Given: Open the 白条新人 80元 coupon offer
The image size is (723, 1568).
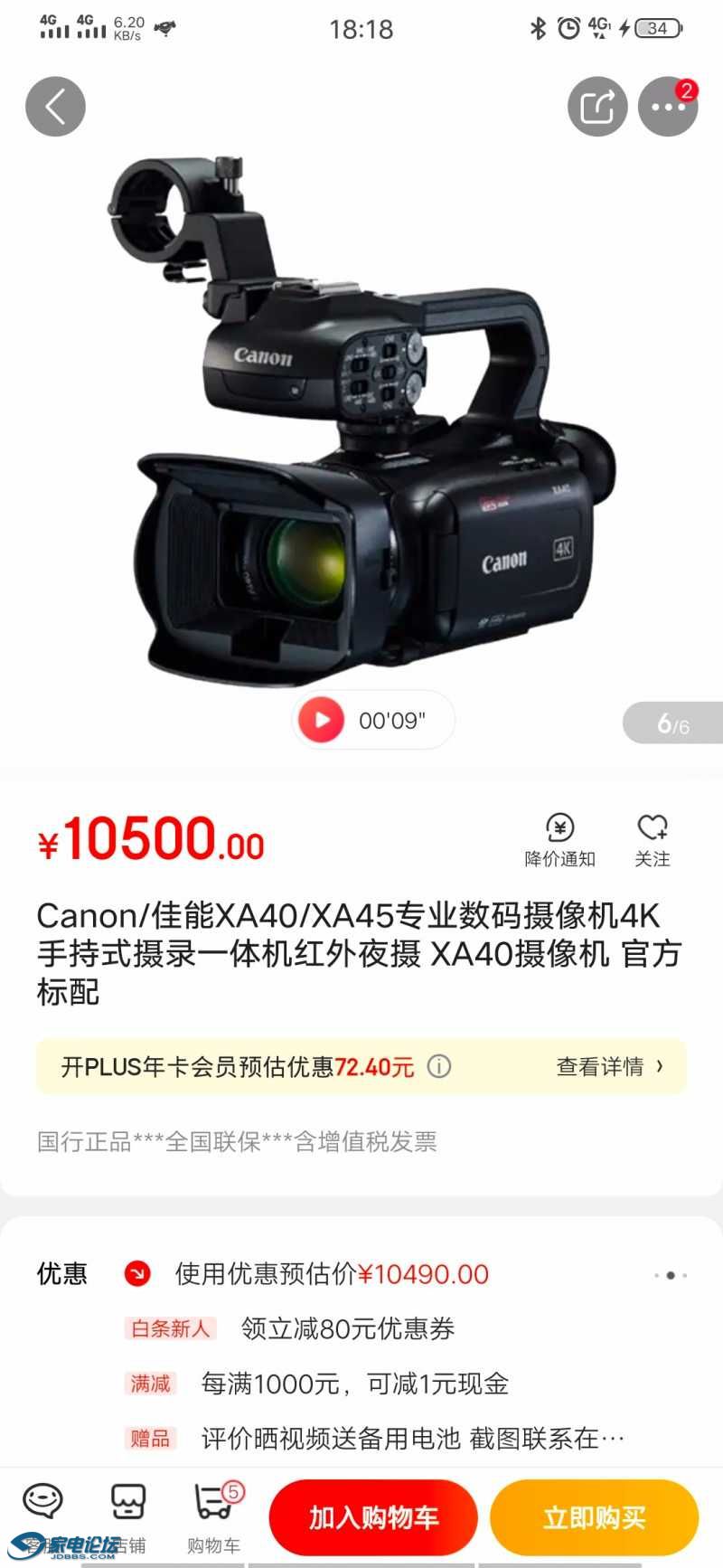Looking at the screenshot, I should coord(347,1328).
